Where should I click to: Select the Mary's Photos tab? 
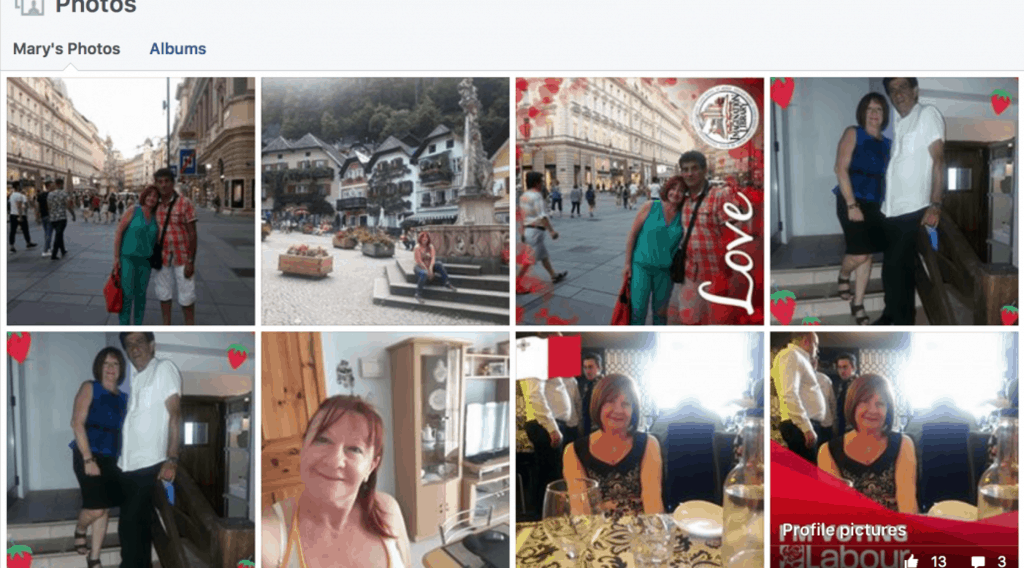pyautogui.click(x=66, y=49)
